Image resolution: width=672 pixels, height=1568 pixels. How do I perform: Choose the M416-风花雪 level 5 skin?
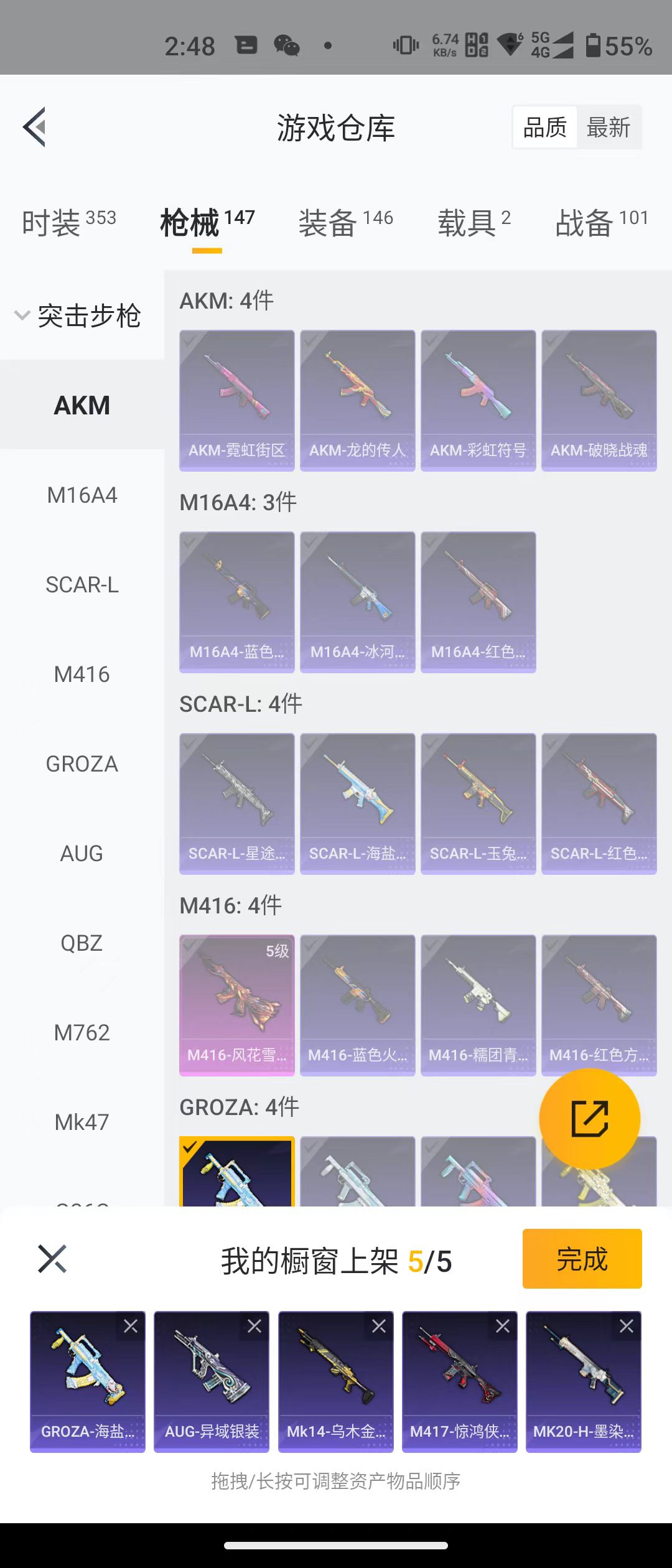[x=236, y=1004]
